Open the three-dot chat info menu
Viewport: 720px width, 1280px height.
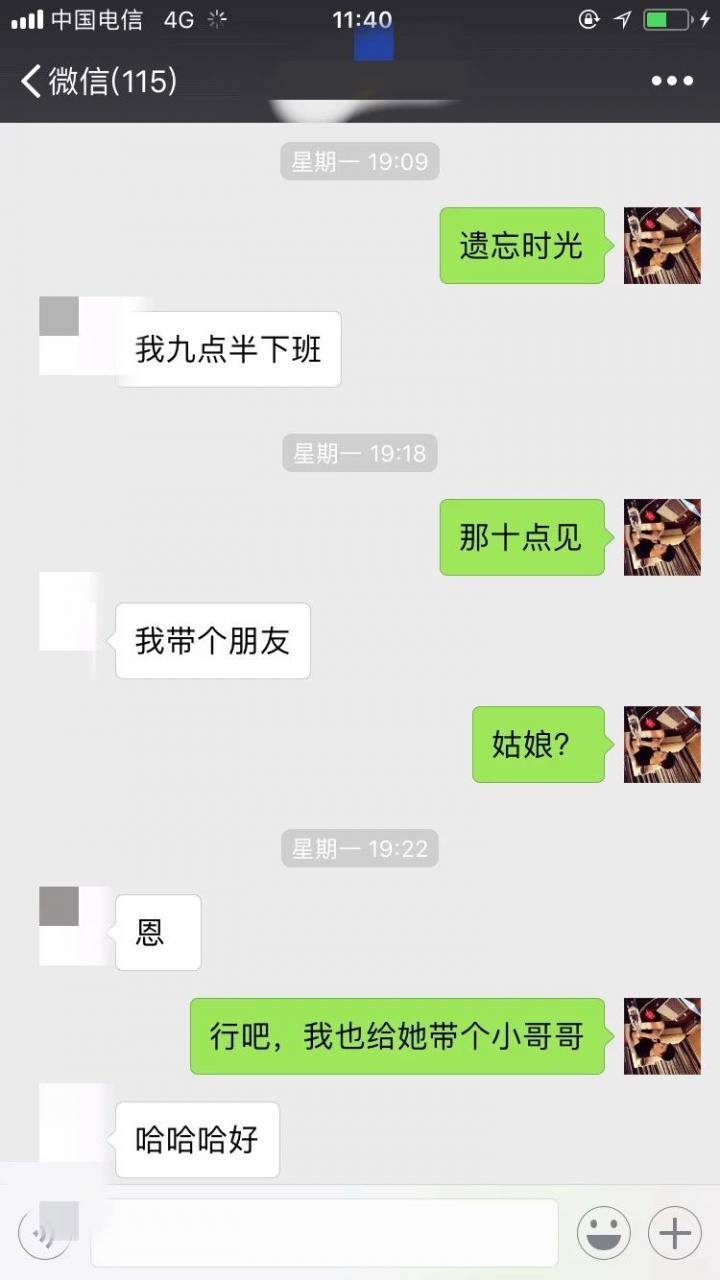(x=672, y=81)
